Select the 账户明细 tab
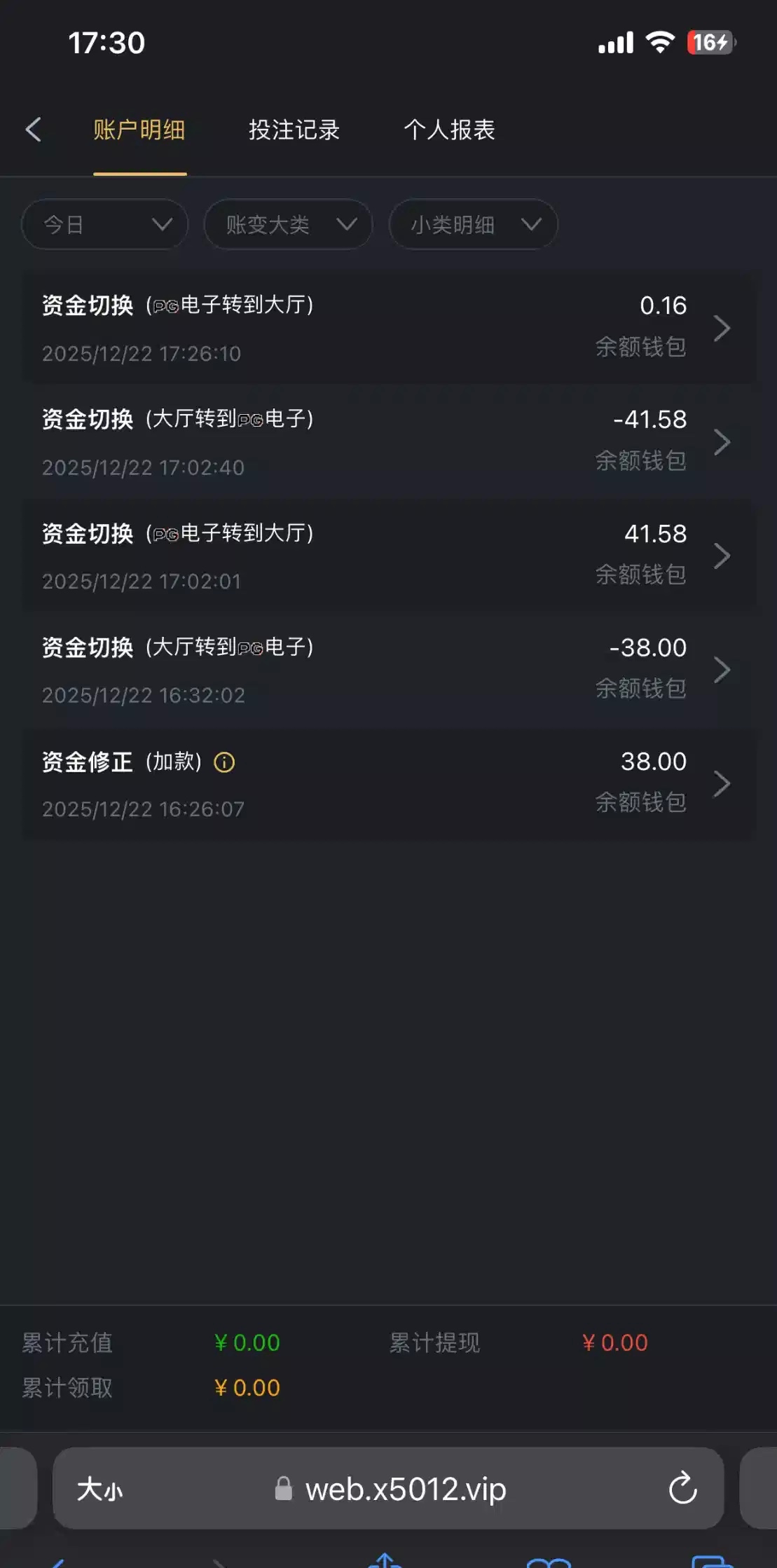 click(139, 130)
